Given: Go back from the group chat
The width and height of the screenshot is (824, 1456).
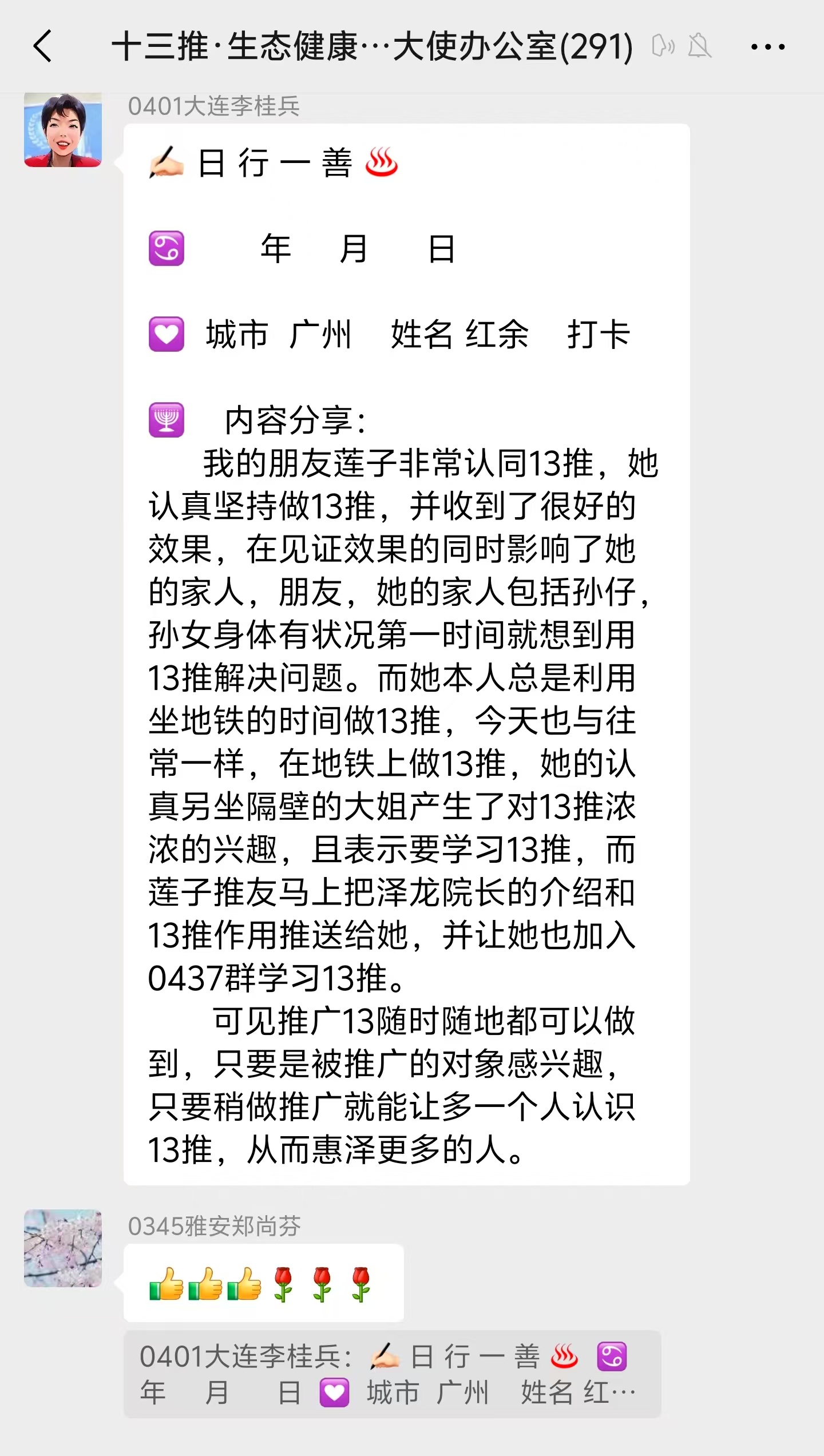Looking at the screenshot, I should tap(43, 46).
